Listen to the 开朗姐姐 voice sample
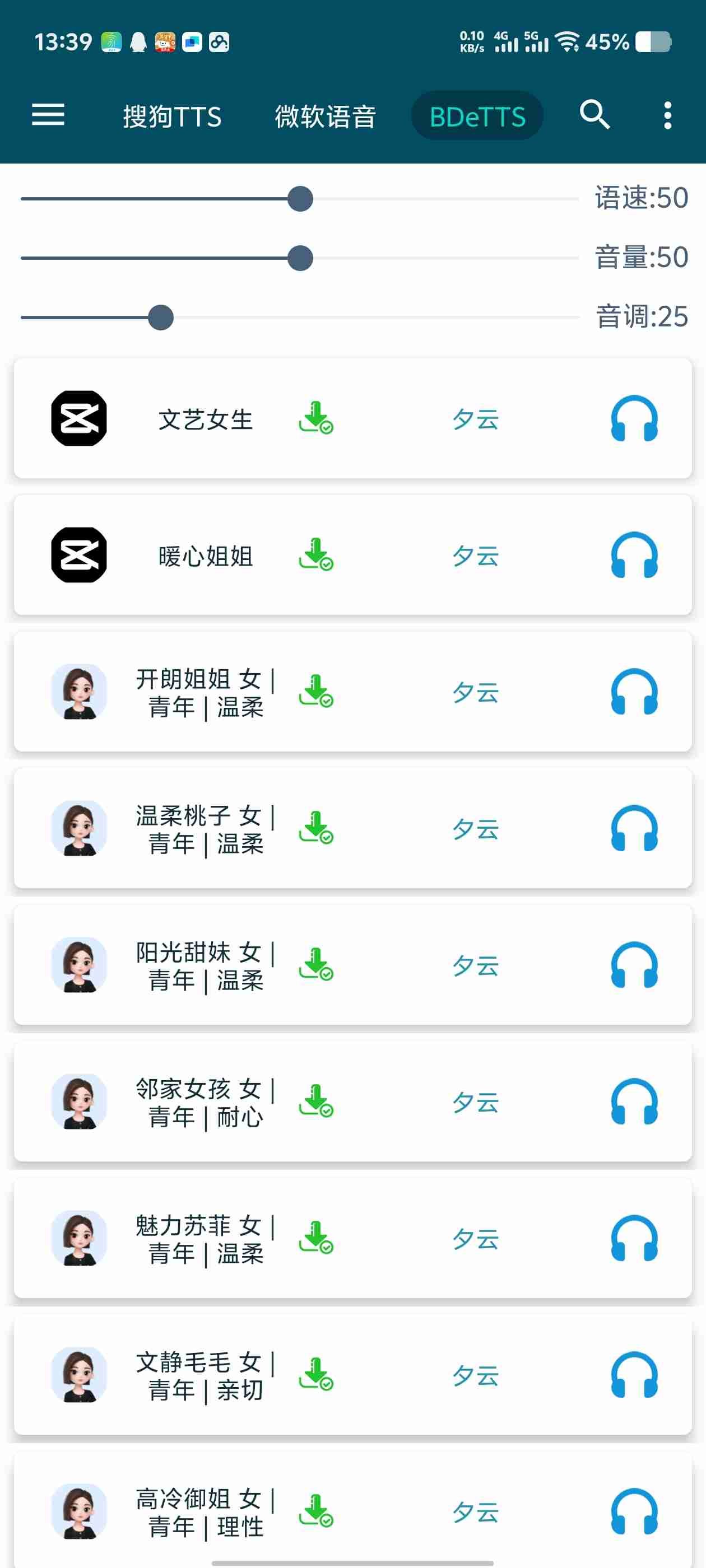This screenshot has height=1568, width=706. [634, 692]
